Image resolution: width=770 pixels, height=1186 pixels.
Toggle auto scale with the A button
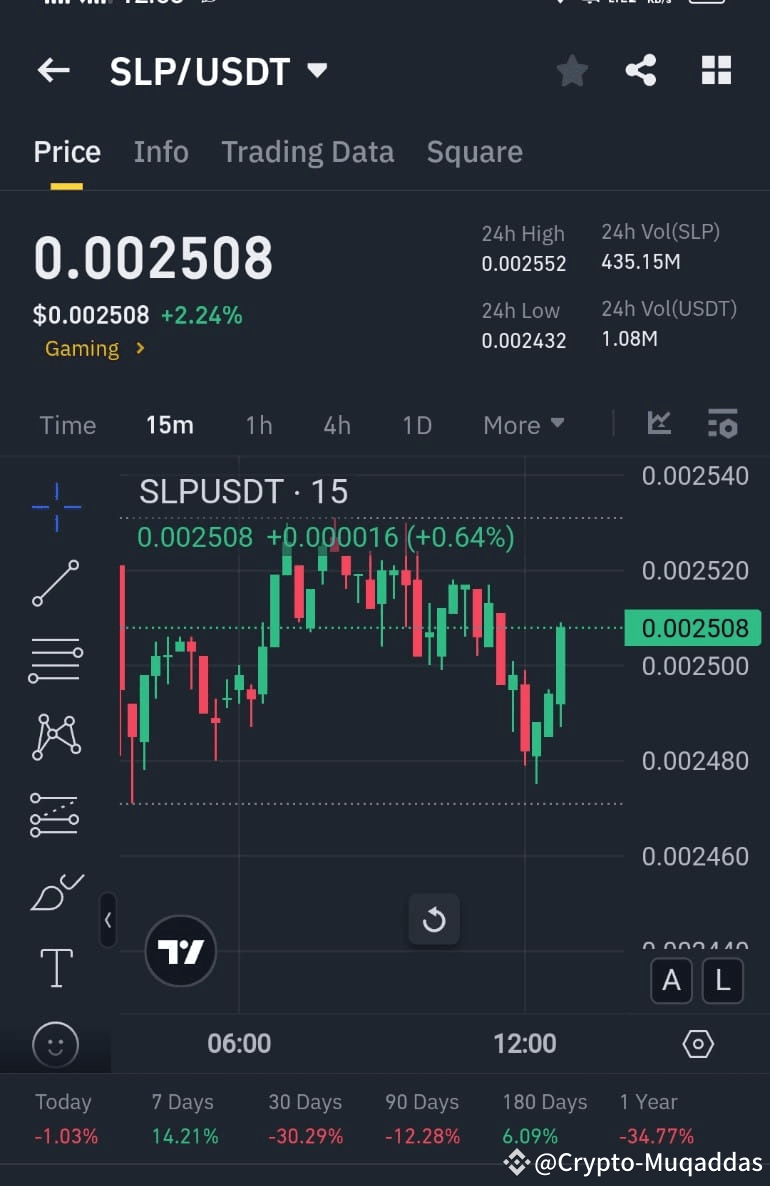(671, 981)
